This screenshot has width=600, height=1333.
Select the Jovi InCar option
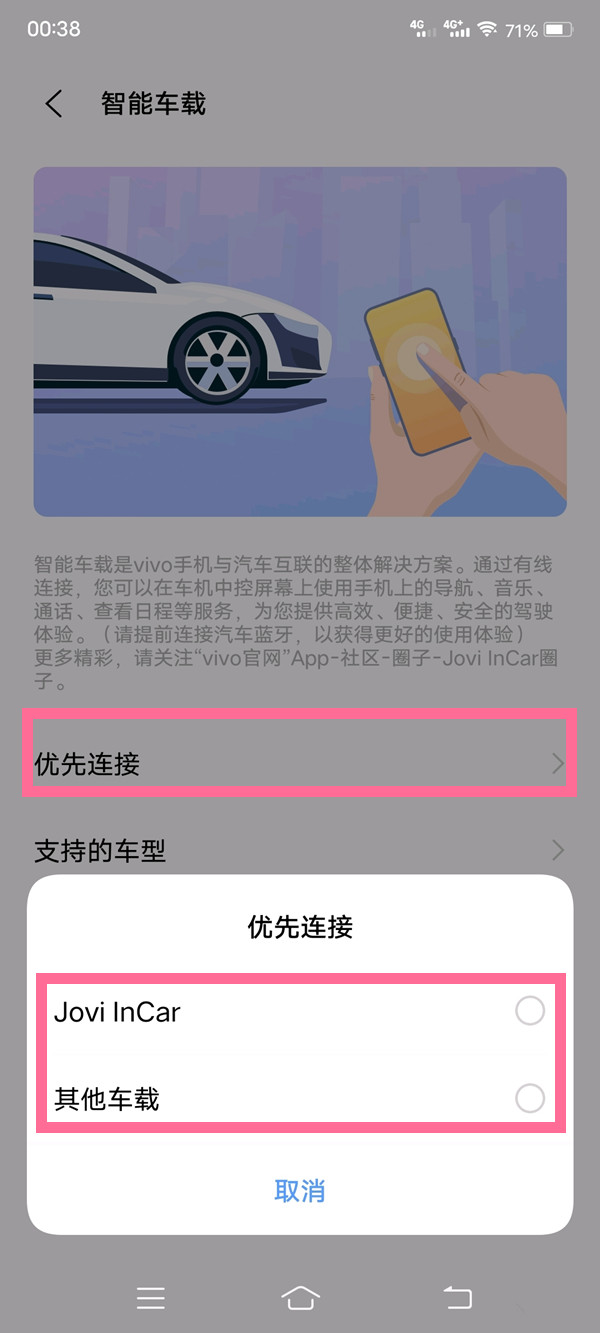pyautogui.click(x=529, y=1011)
